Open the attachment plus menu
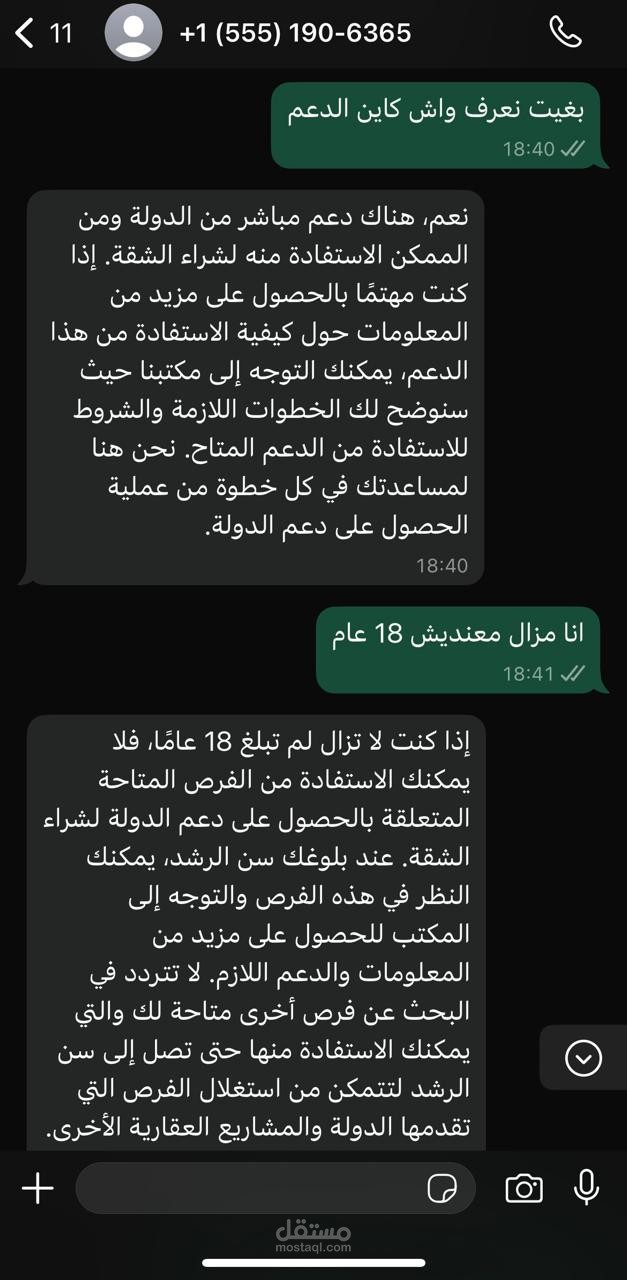627x1280 pixels. coord(37,1188)
